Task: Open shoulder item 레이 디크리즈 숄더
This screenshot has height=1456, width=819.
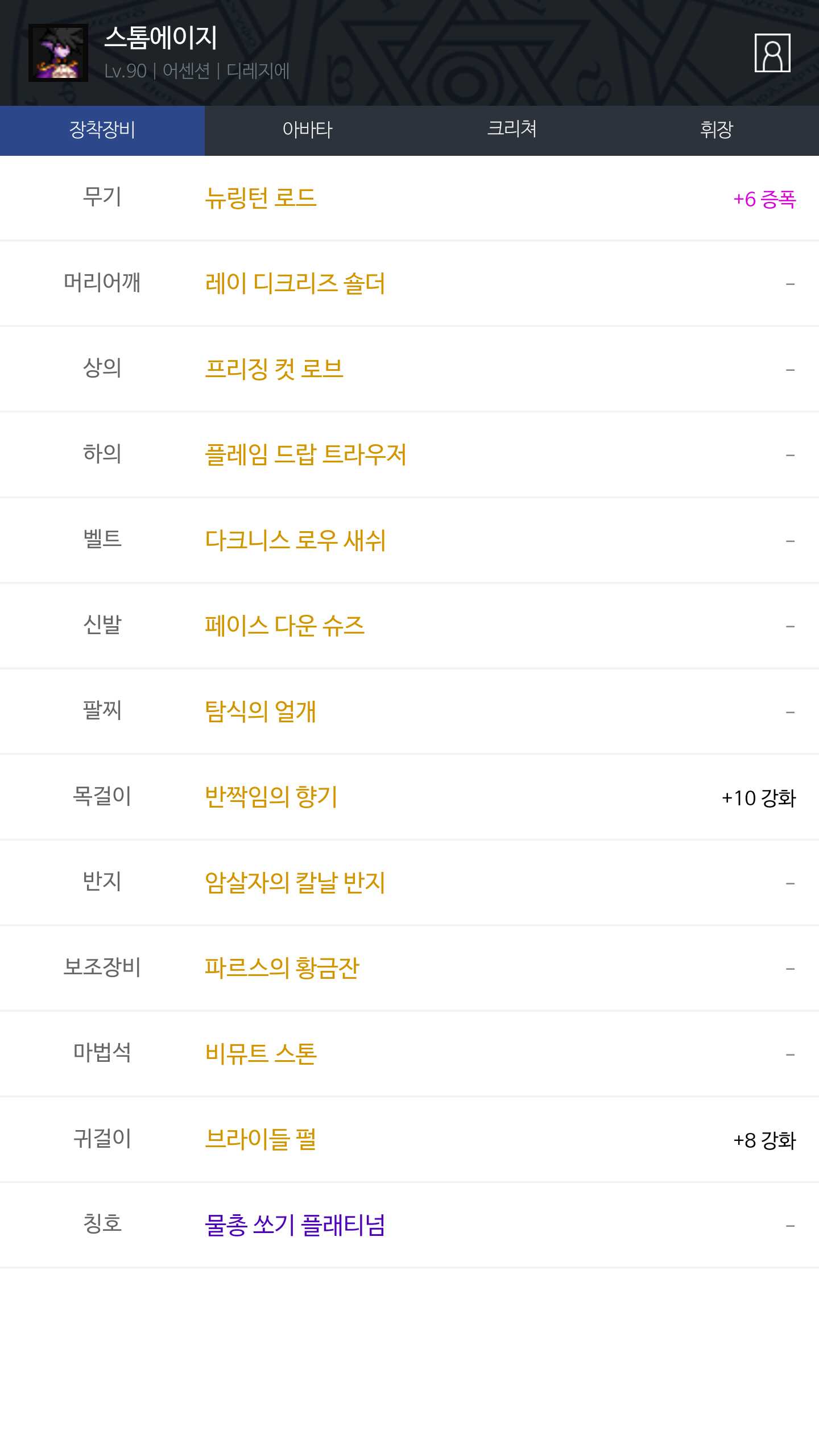Action: (x=295, y=283)
